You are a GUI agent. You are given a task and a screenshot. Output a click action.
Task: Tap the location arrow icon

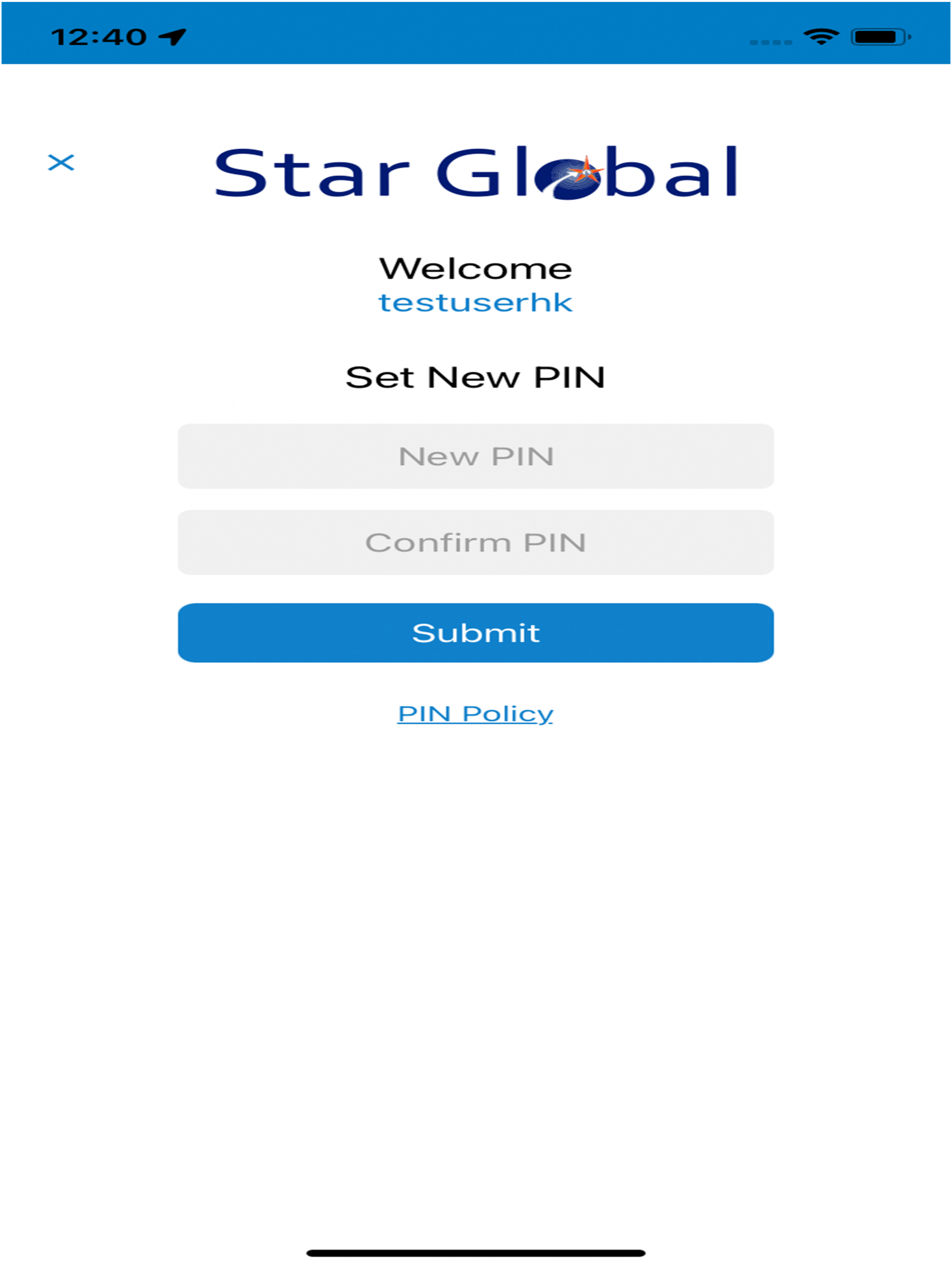(171, 36)
